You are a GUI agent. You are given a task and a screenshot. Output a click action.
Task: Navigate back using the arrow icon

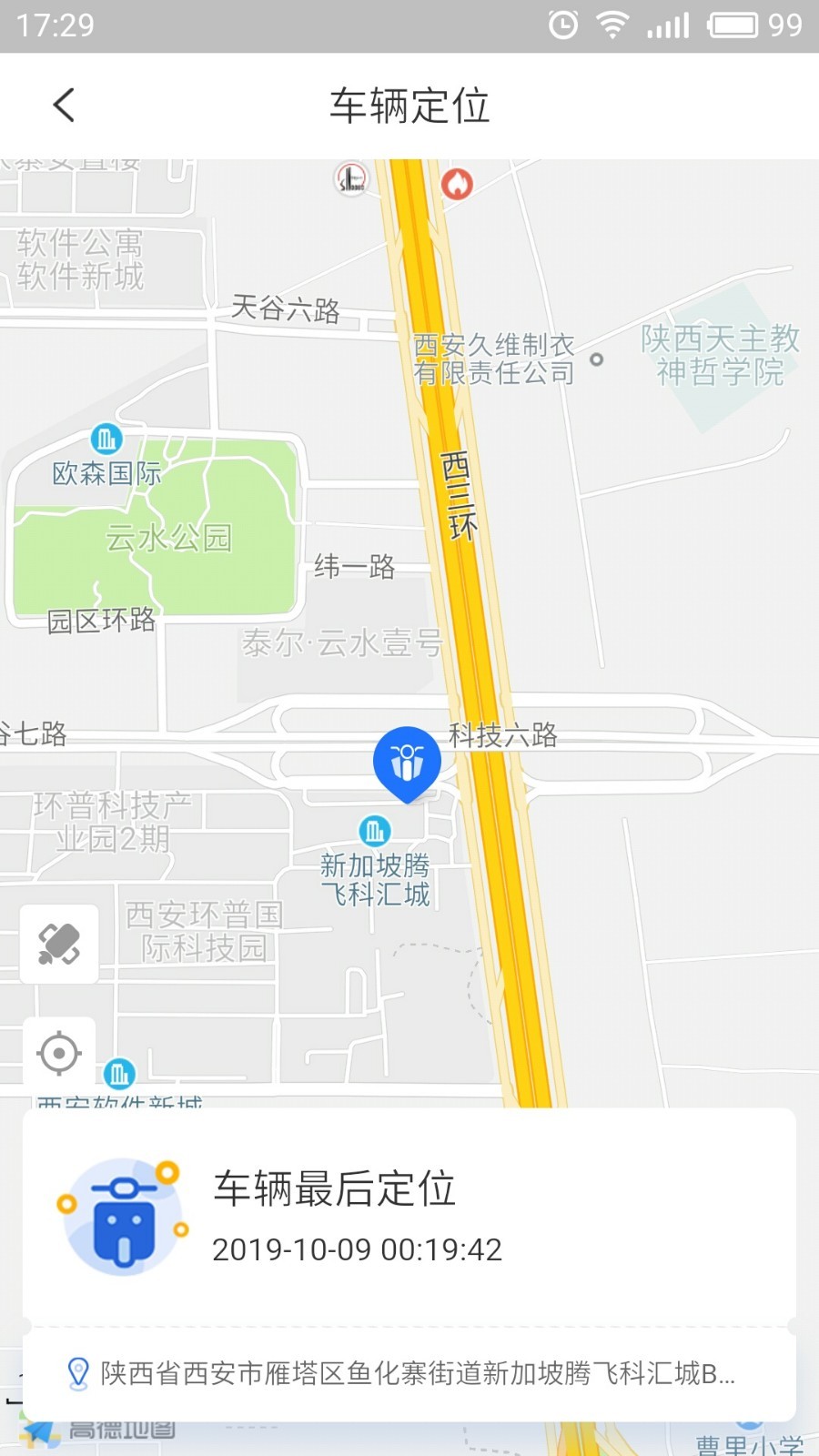coord(62,105)
